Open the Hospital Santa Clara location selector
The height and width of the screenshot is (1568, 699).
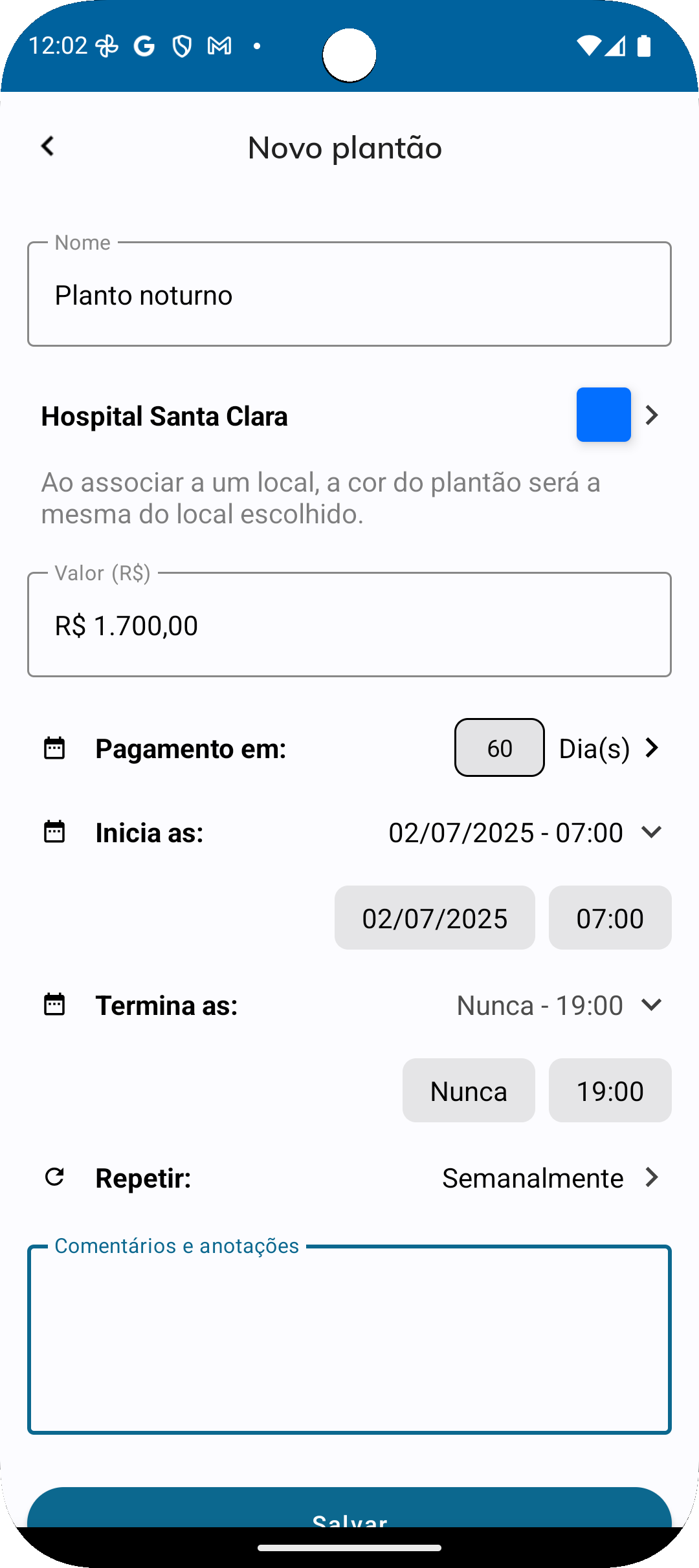tap(349, 415)
